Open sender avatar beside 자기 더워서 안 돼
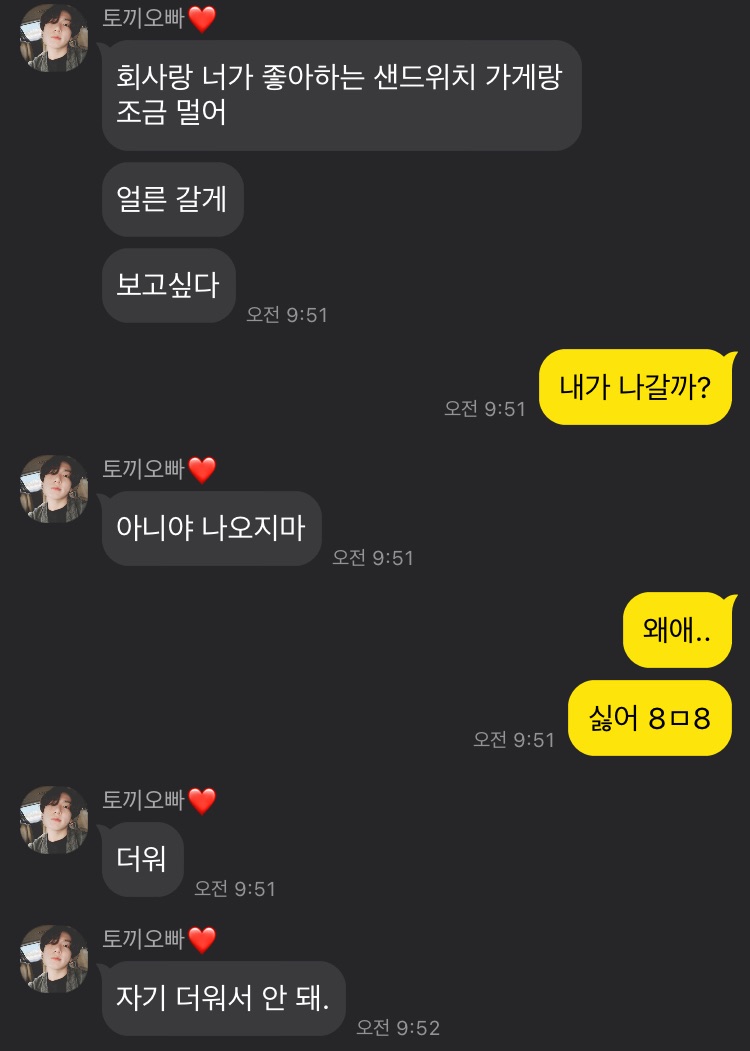 [55, 958]
